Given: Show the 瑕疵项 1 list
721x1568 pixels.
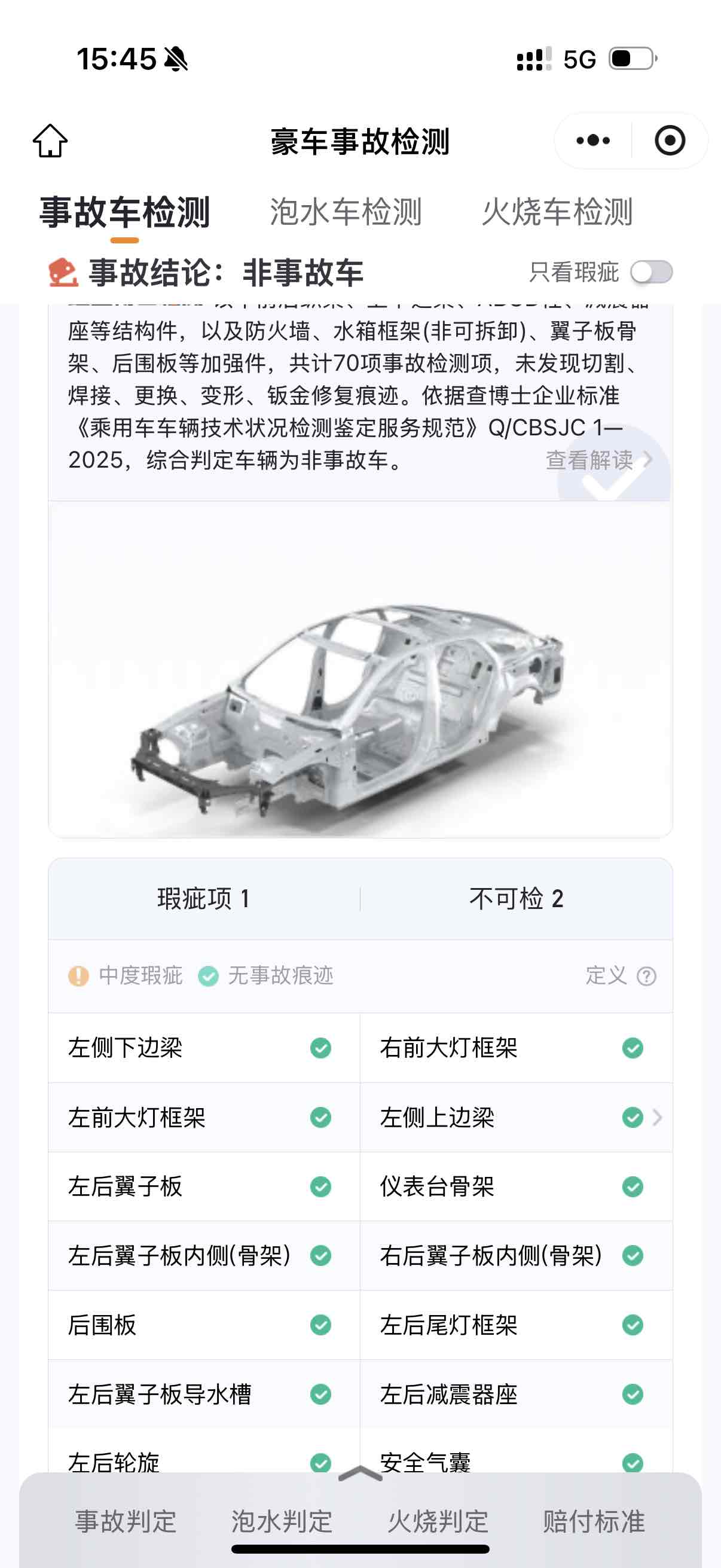Looking at the screenshot, I should point(204,899).
